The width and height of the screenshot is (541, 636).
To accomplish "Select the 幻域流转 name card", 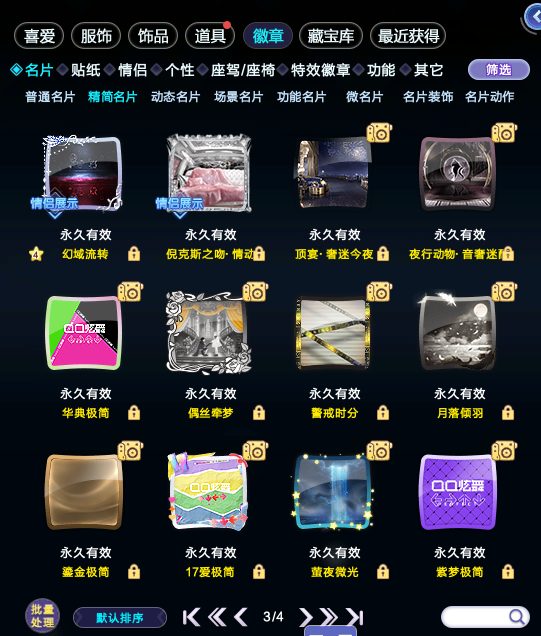I will click(84, 174).
